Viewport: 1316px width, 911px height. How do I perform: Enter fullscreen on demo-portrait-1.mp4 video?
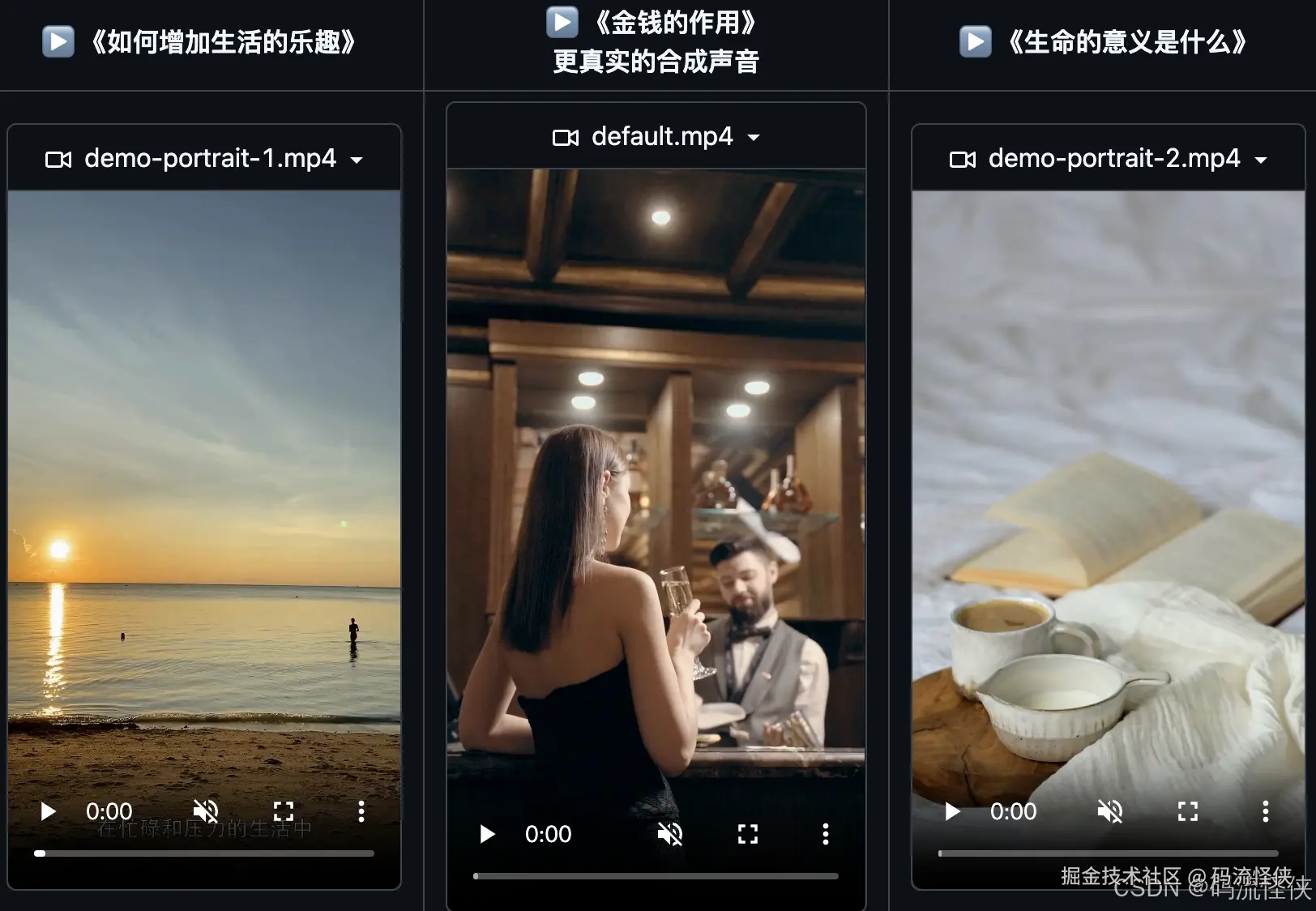(284, 811)
